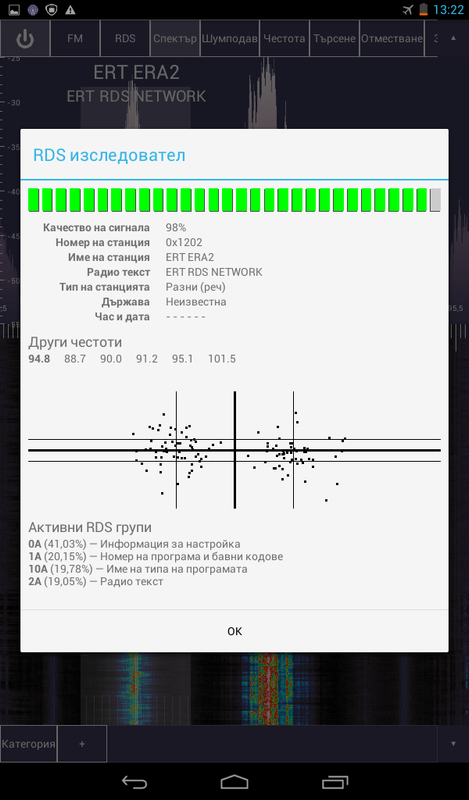
Task: Open the Отместване option
Action: point(392,38)
